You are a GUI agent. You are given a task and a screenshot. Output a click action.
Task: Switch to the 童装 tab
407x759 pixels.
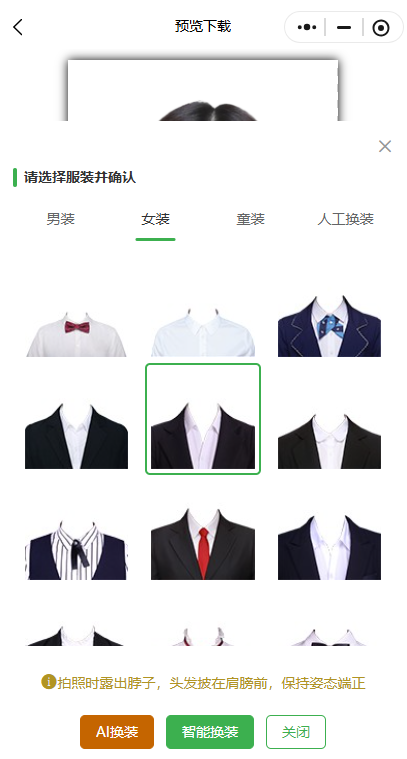(250, 219)
